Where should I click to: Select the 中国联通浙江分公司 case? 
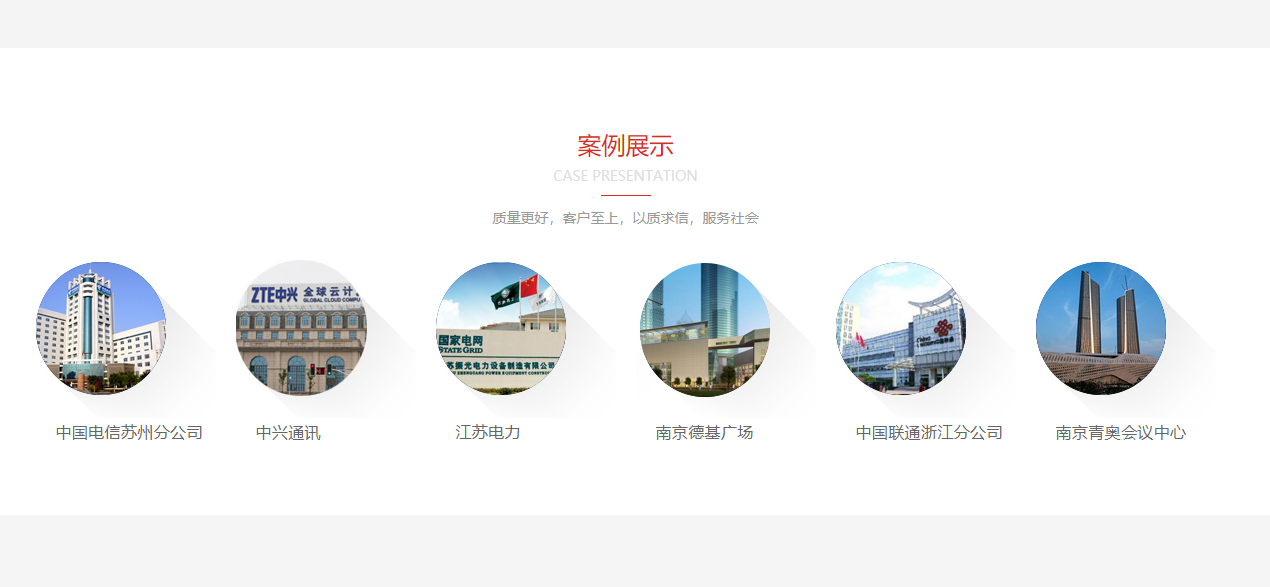point(901,328)
